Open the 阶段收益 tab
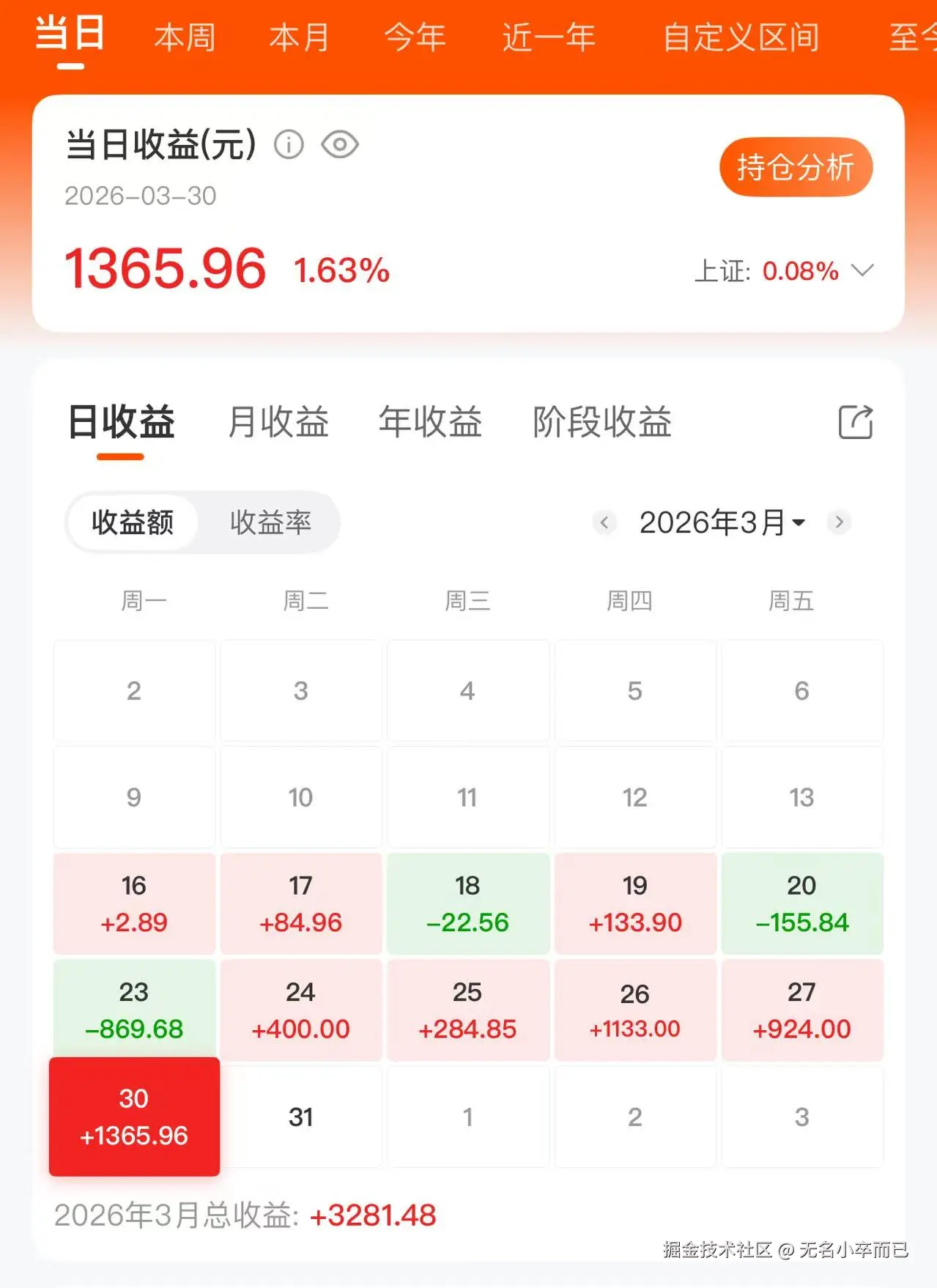 click(x=604, y=423)
